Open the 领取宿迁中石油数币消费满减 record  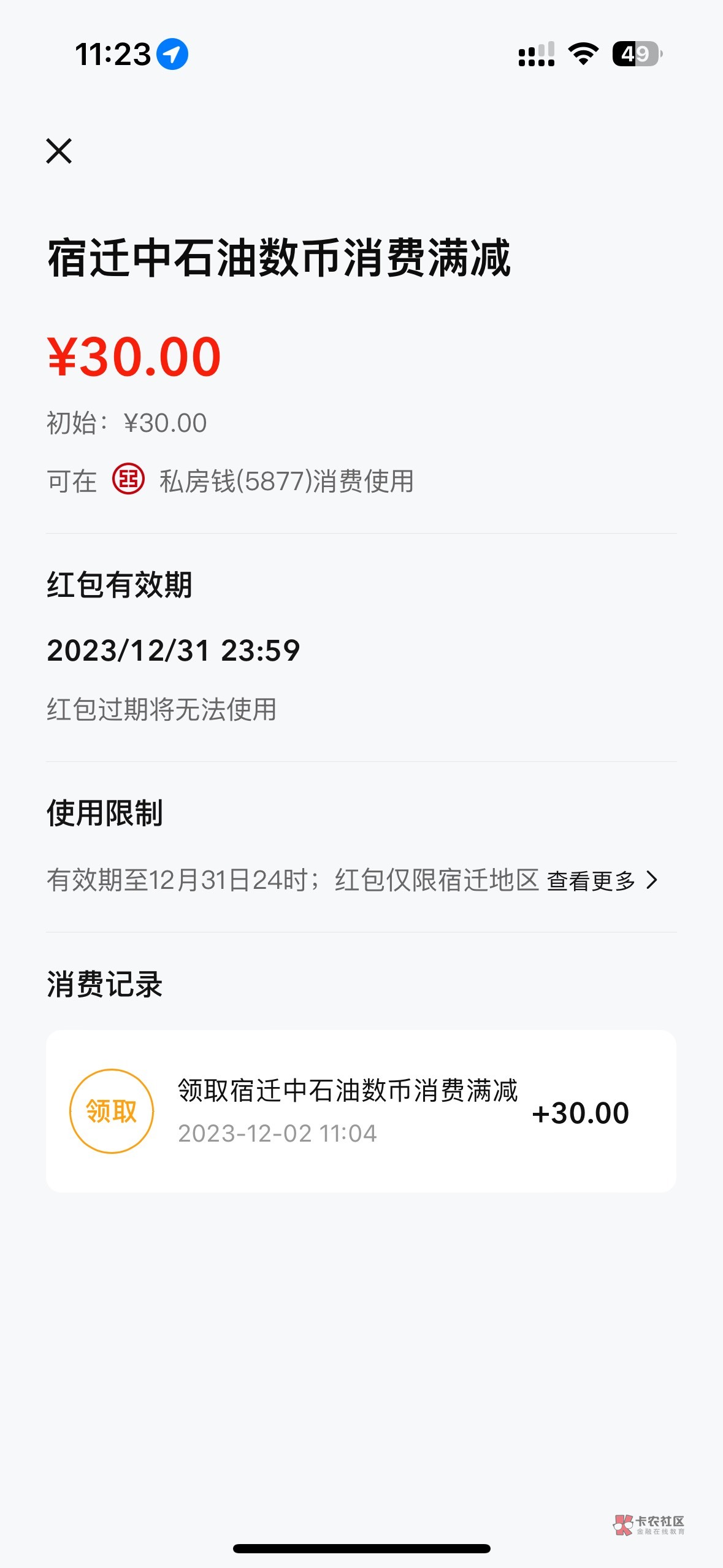(x=361, y=1112)
